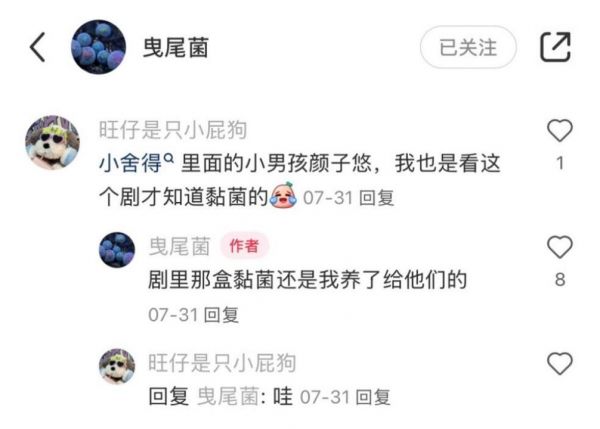Screen dimensions: 600x429
Task: Like the 哇 reply comment
Action: (x=561, y=363)
